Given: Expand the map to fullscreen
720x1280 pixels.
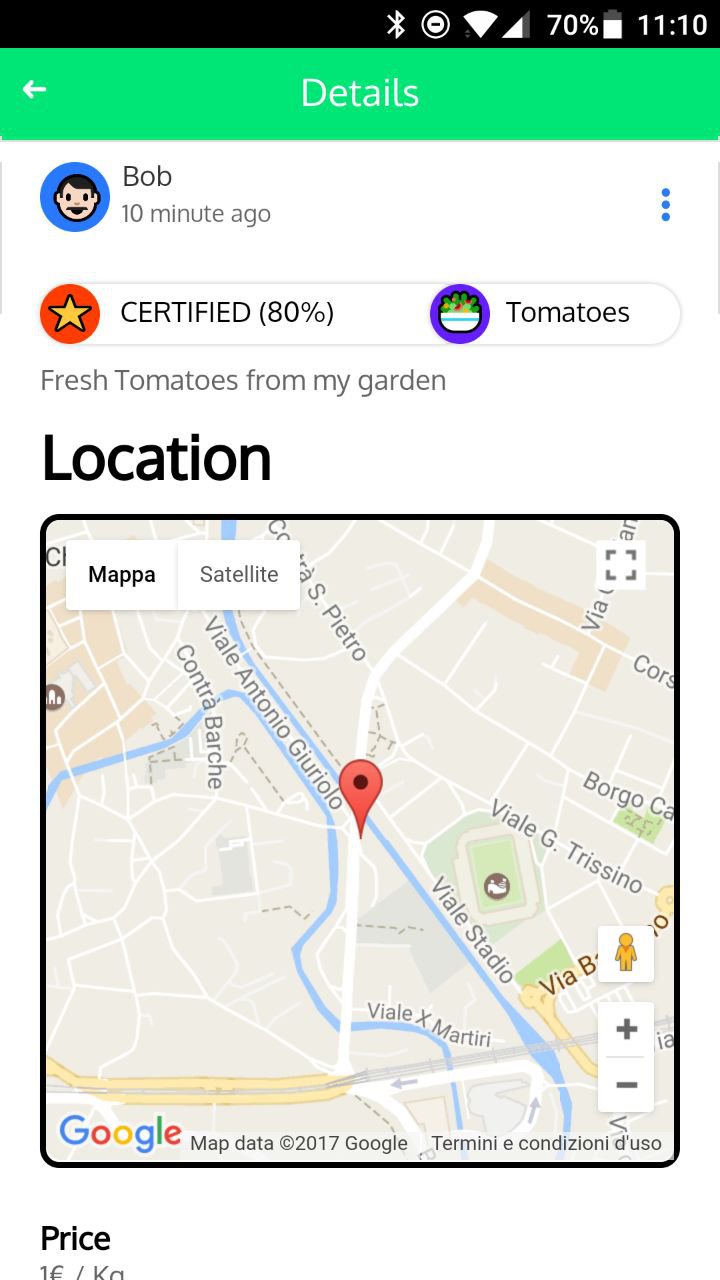Looking at the screenshot, I should tap(621, 563).
